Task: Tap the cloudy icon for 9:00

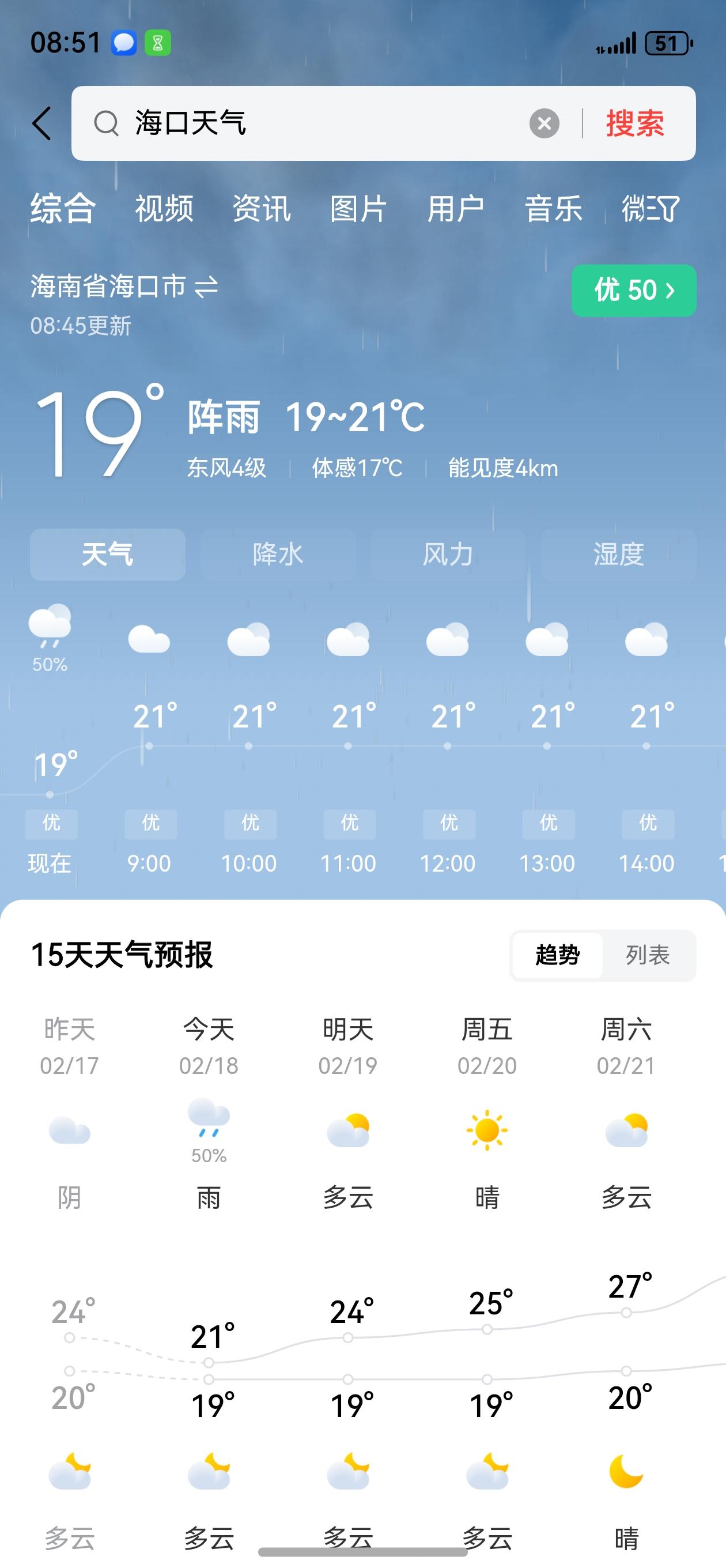Action: pyautogui.click(x=150, y=639)
